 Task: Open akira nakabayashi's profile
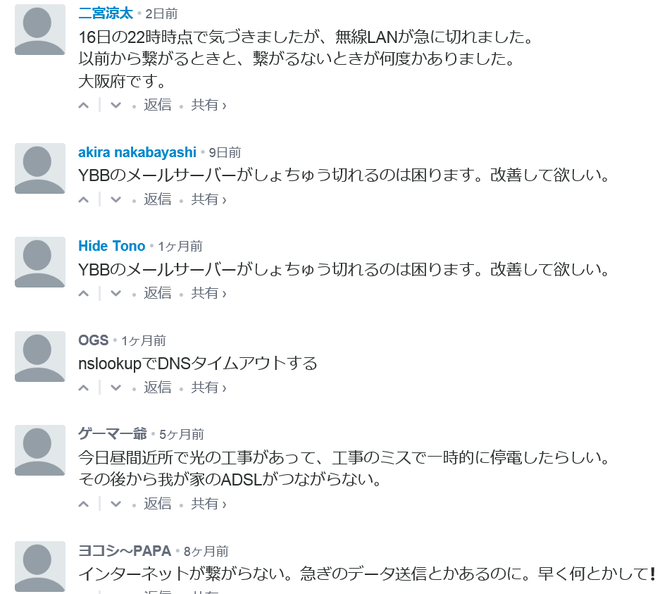point(137,152)
